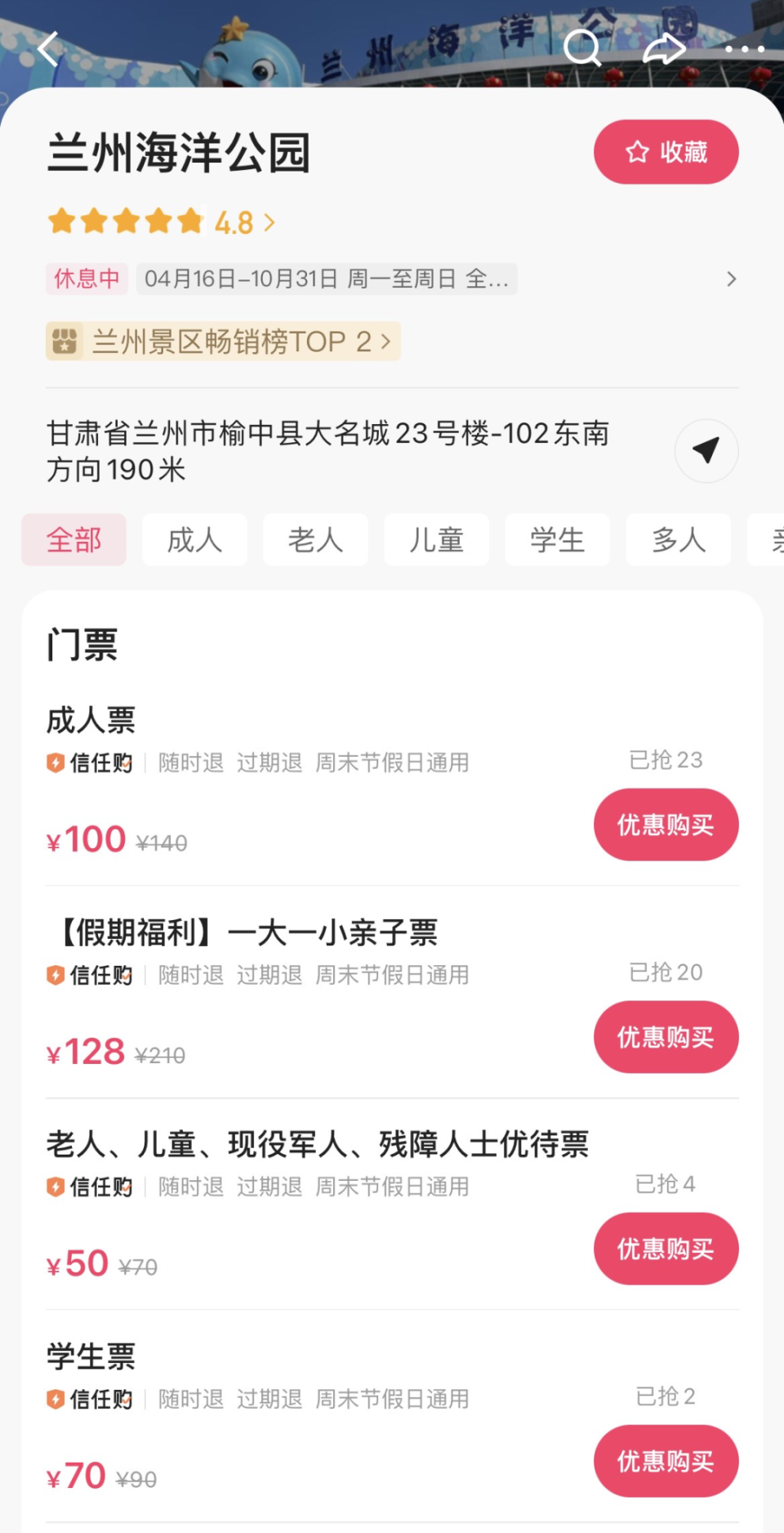
Task: Choose the 学生 filter chip
Action: click(x=557, y=540)
